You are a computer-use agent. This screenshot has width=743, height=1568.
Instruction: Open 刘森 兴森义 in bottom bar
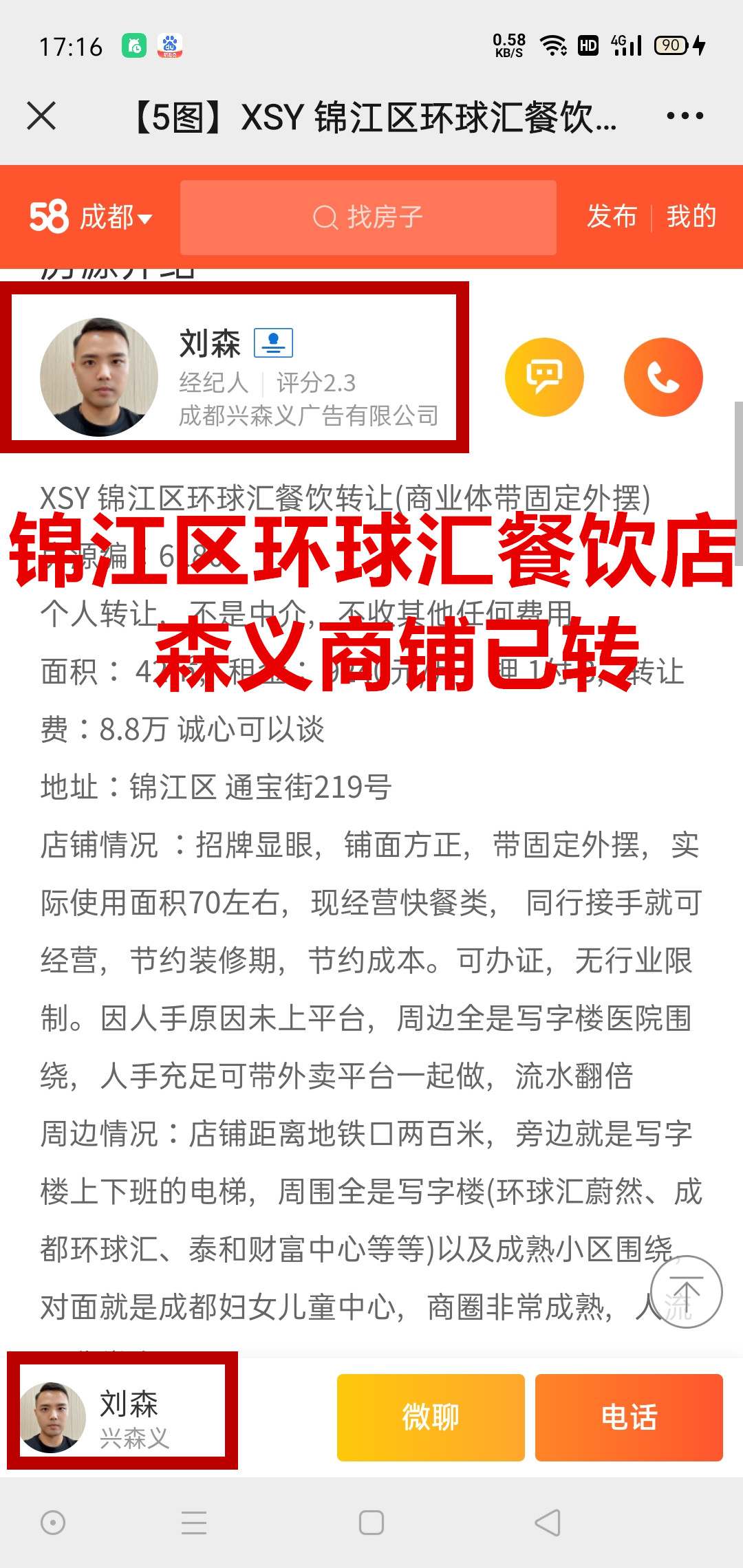click(x=122, y=1418)
